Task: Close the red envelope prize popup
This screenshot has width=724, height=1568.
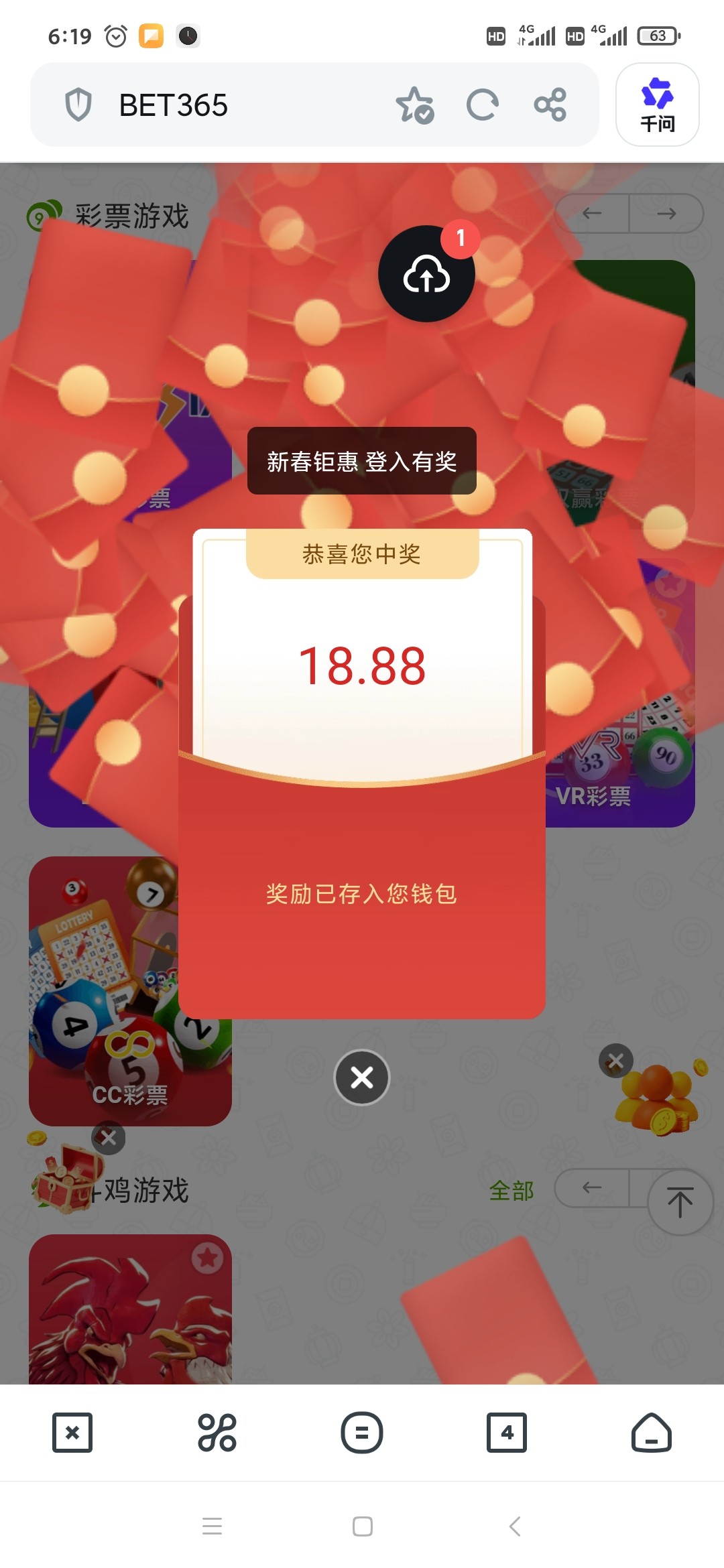Action: 362,1077
